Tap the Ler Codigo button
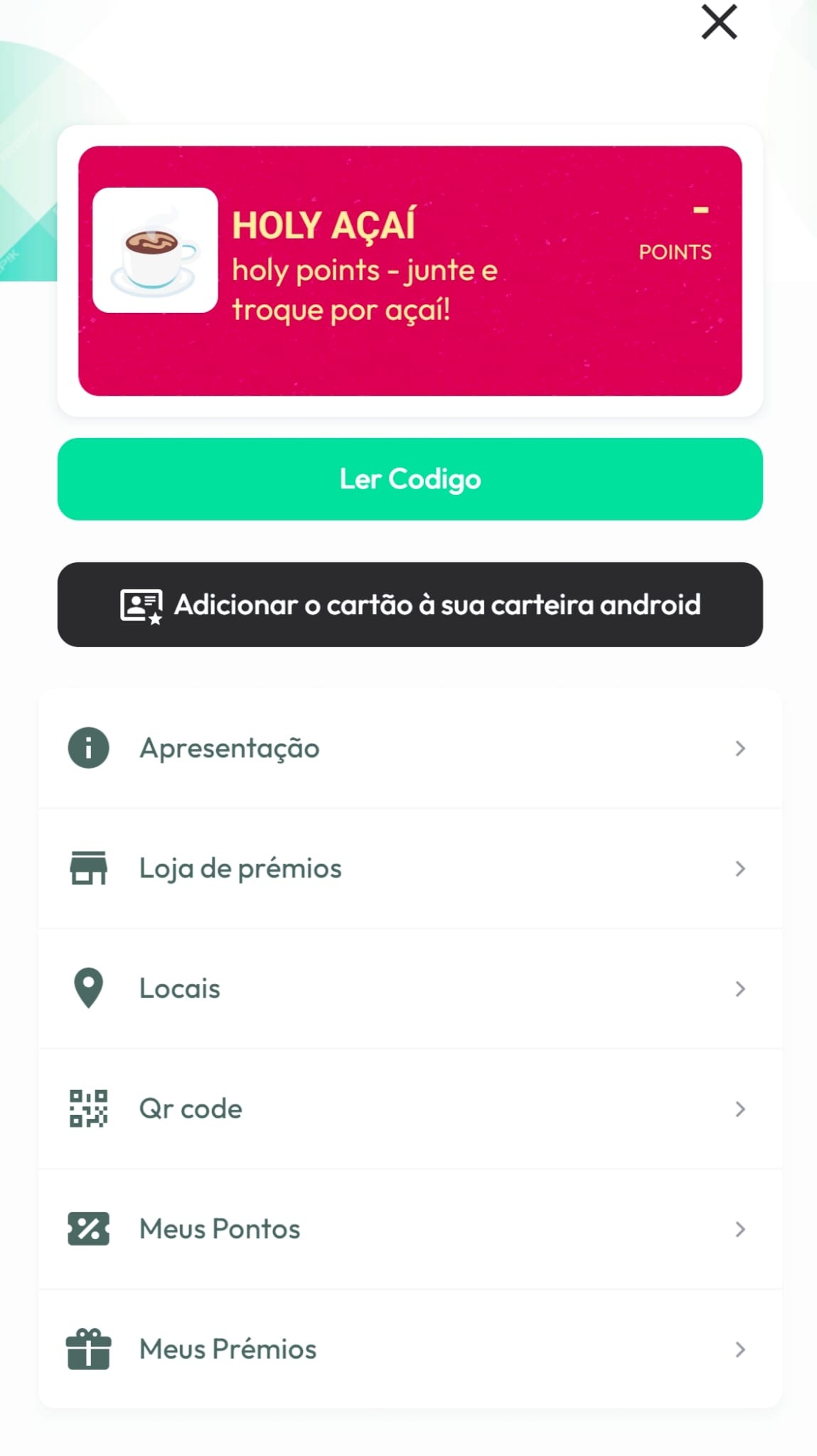 (x=410, y=479)
